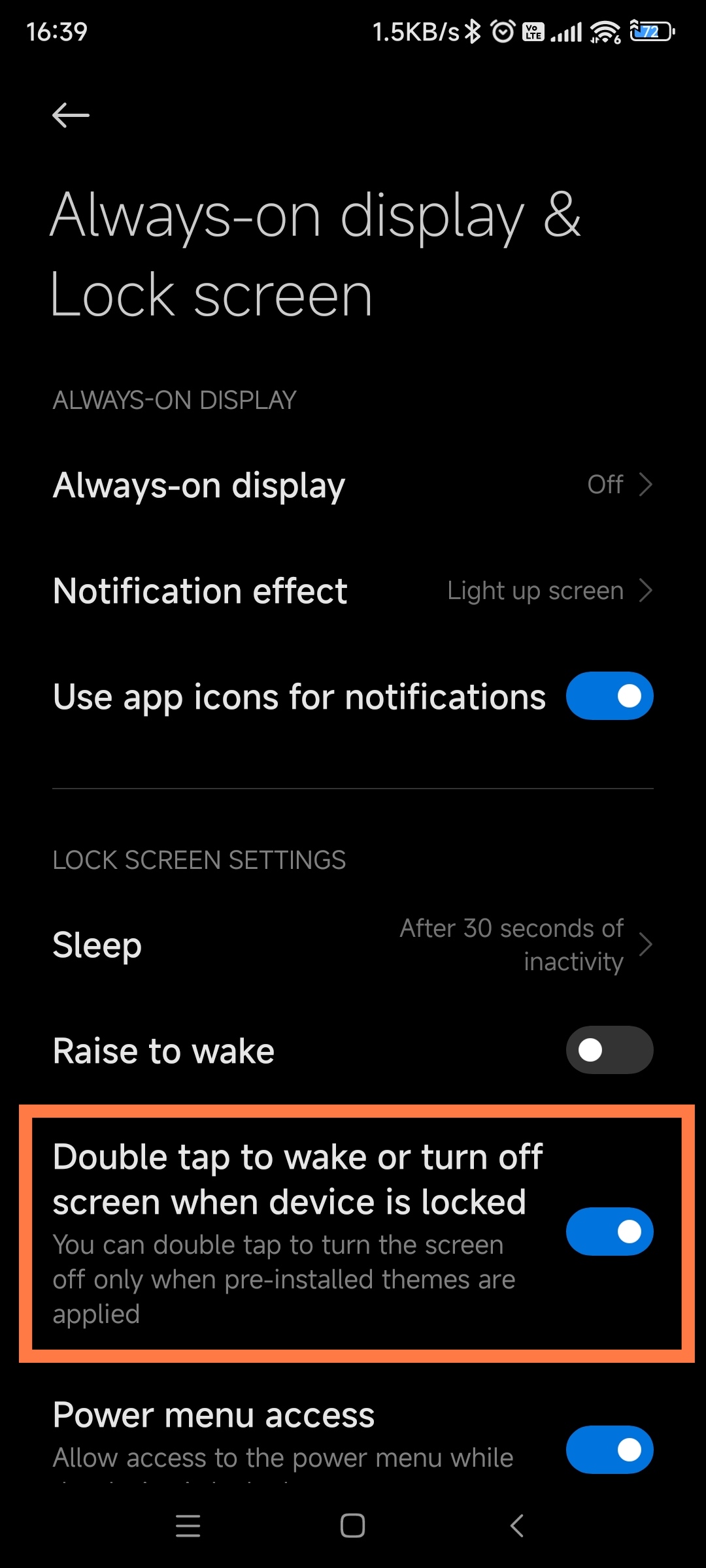
Task: Go to the home screen
Action: pyautogui.click(x=353, y=1526)
